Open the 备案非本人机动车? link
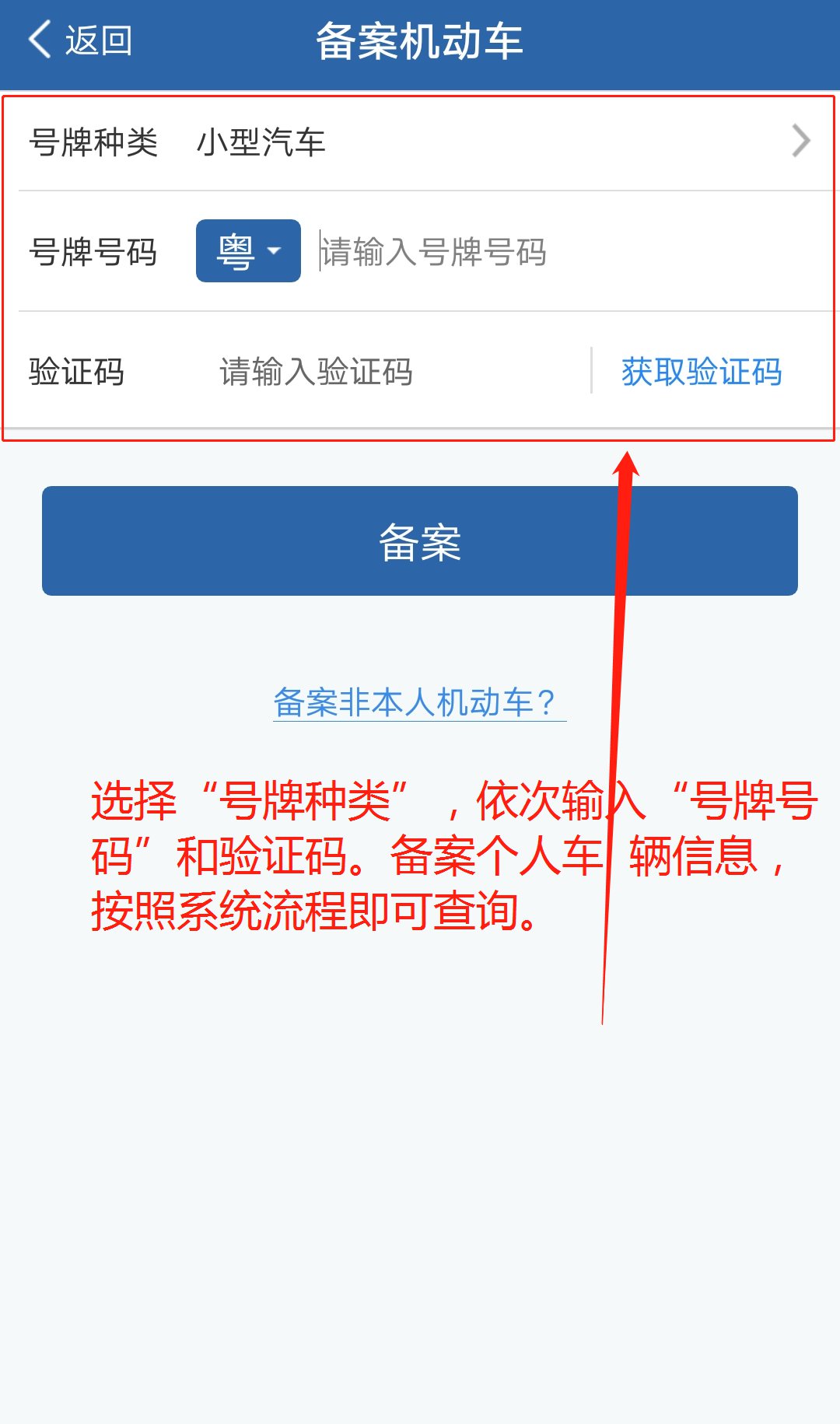840x1424 pixels. point(418,702)
